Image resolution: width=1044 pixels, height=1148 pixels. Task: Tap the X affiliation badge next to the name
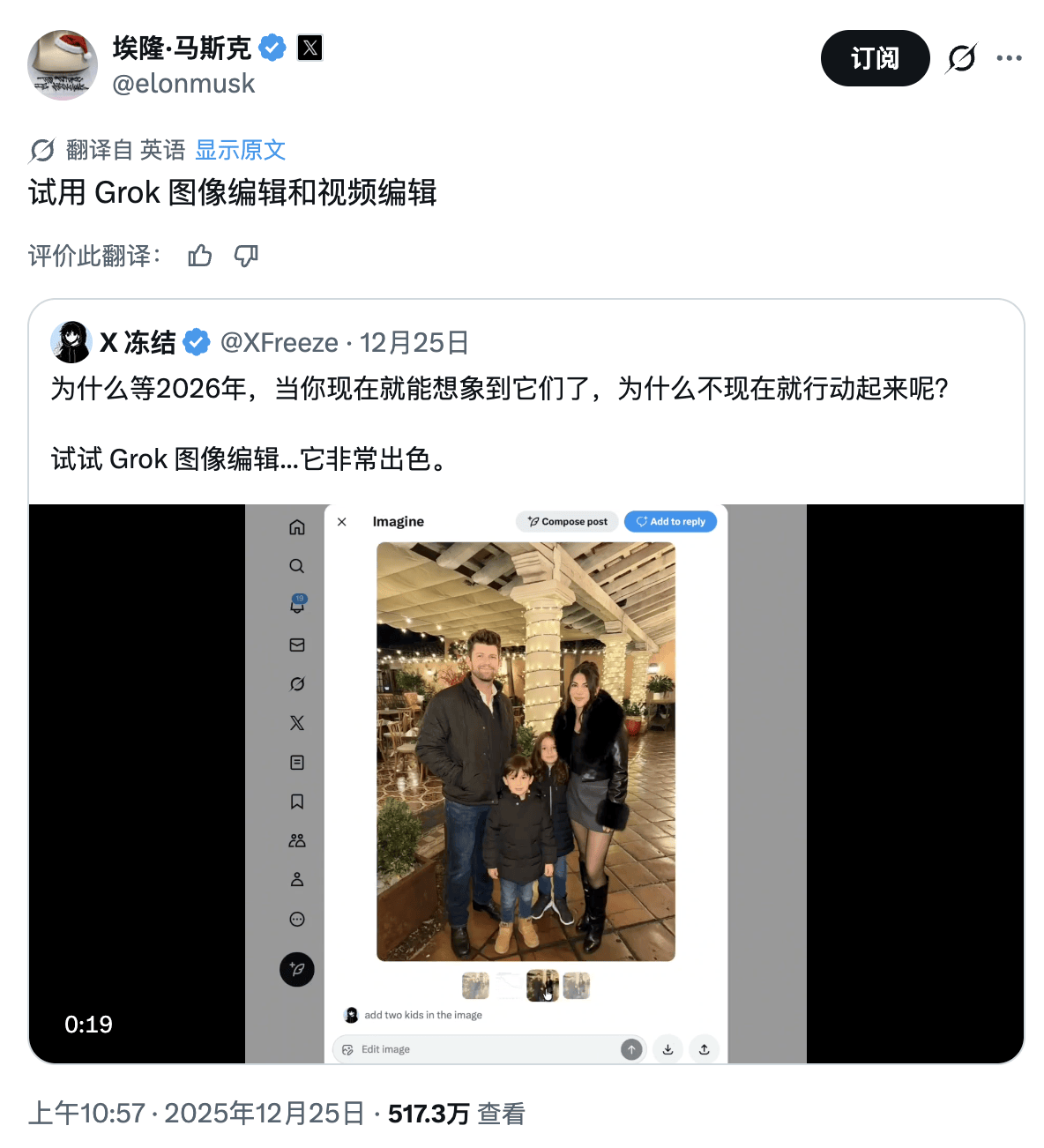coord(309,48)
